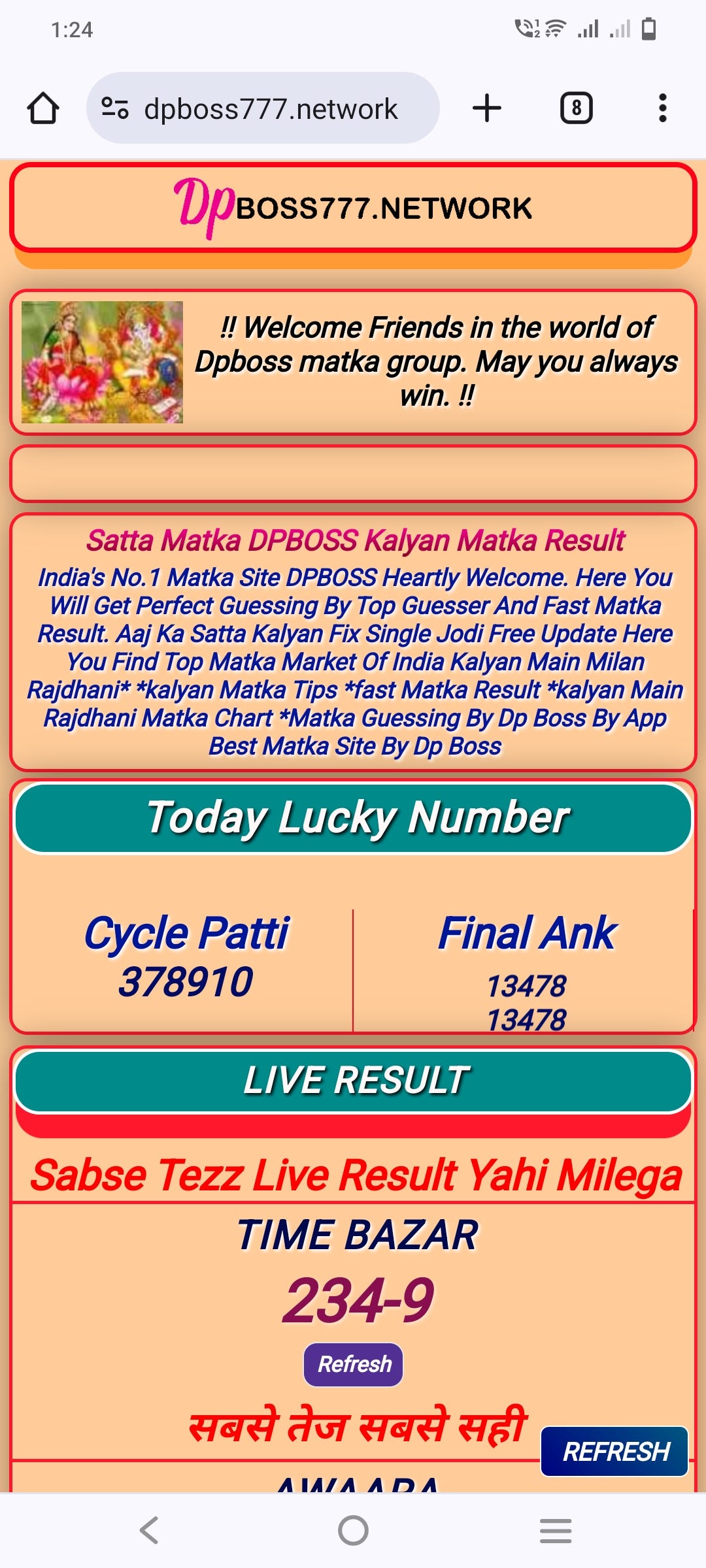The image size is (706, 1568).
Task: Open the tab switcher showing 8 tabs
Action: (576, 108)
